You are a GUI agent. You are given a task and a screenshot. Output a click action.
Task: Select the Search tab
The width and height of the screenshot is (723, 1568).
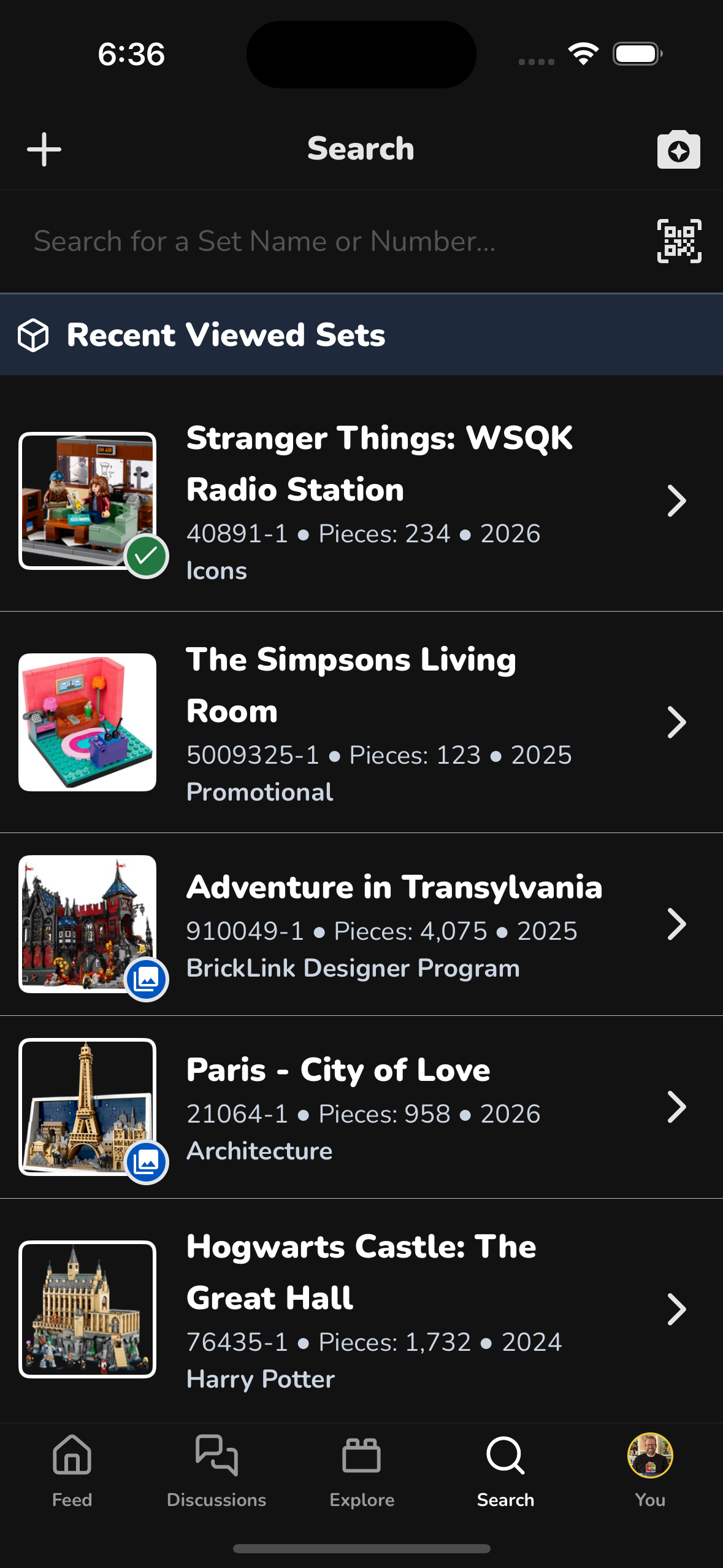tap(506, 1470)
